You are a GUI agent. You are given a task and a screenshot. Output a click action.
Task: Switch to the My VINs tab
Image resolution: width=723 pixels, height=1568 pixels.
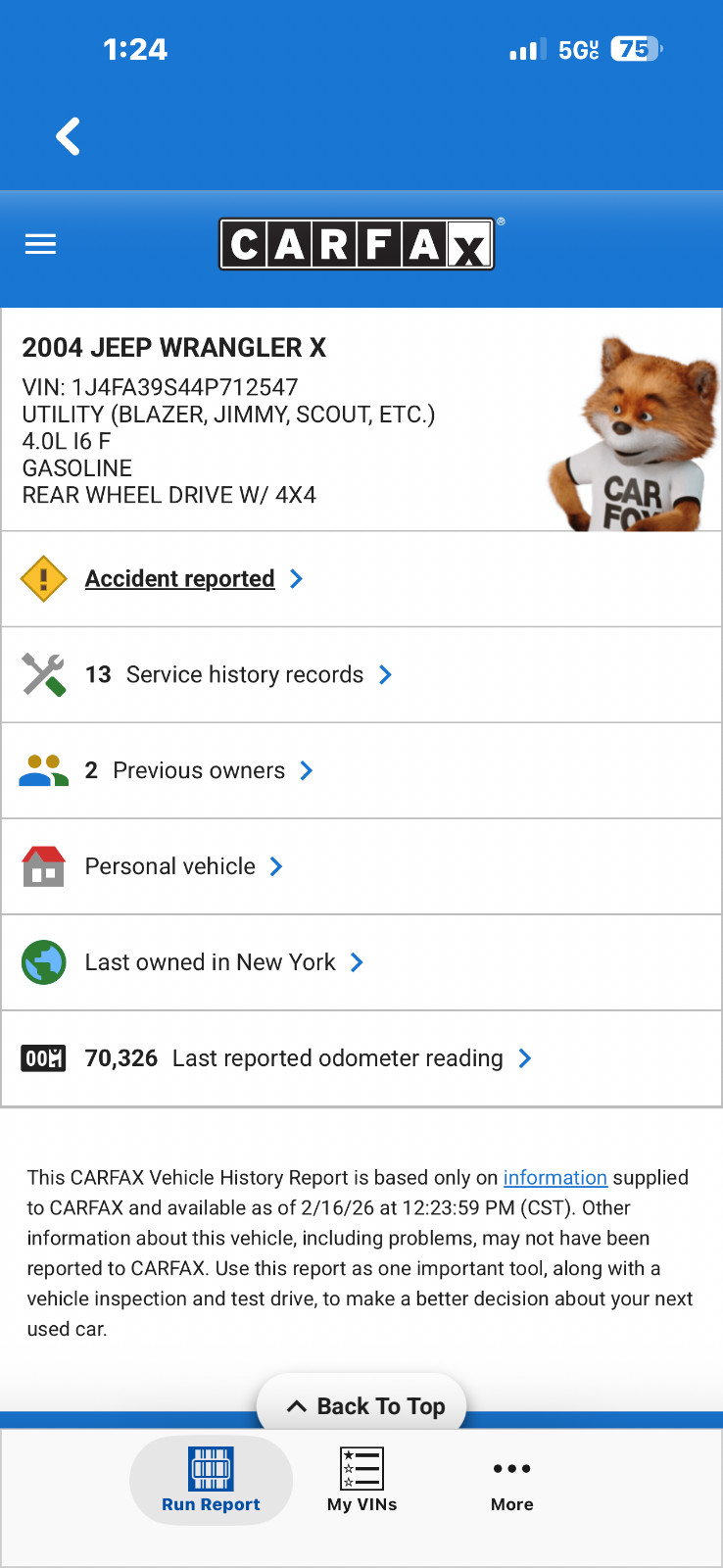[x=361, y=1481]
